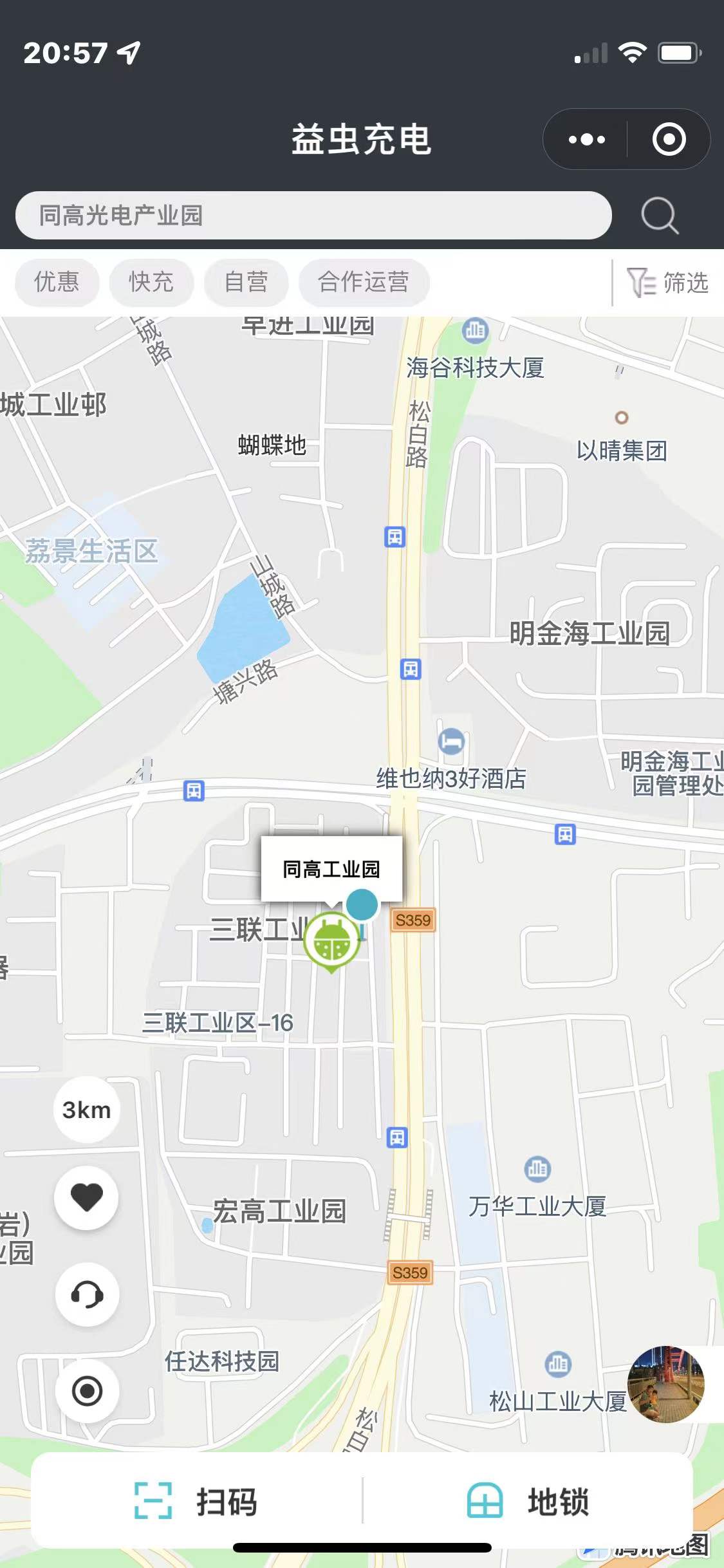
Task: Tap the magnifier search icon
Action: click(x=660, y=215)
